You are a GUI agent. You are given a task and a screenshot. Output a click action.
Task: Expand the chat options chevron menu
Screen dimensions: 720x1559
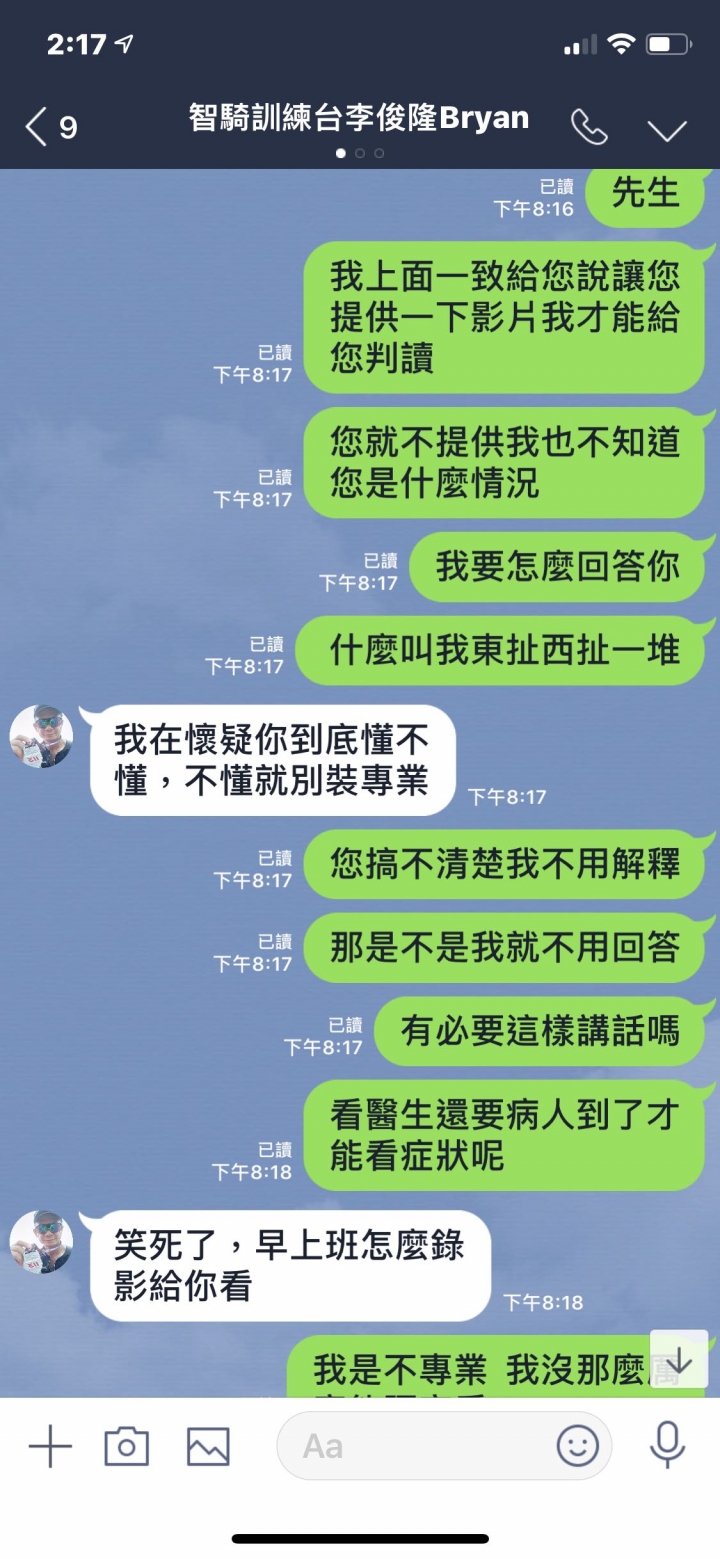click(667, 130)
